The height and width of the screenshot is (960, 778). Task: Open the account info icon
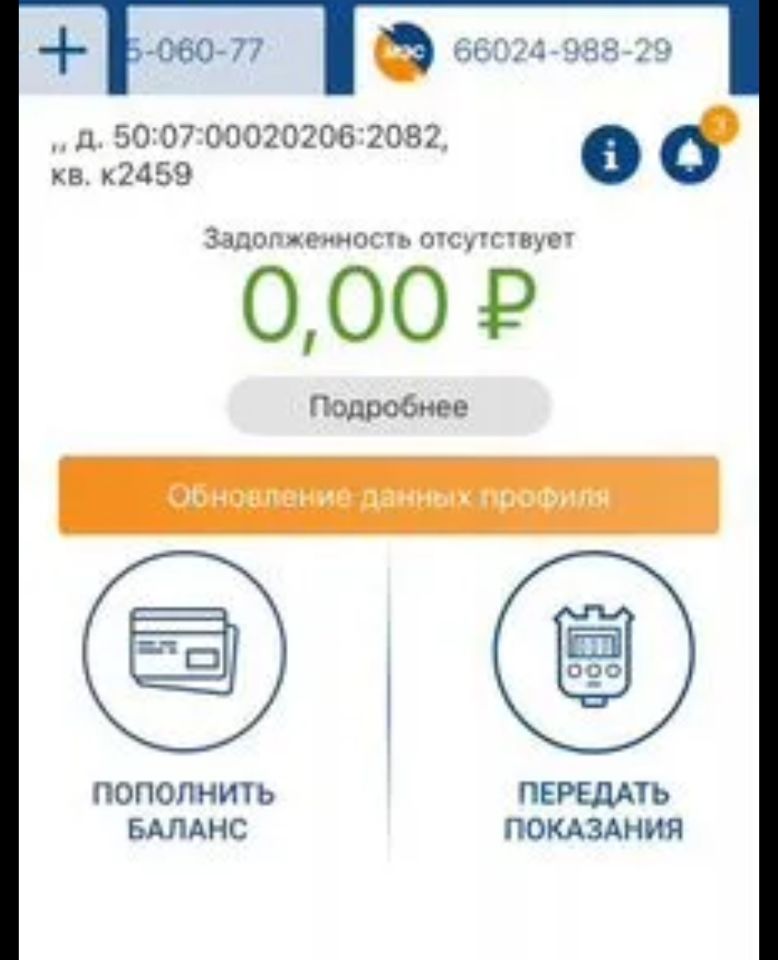coord(610,157)
